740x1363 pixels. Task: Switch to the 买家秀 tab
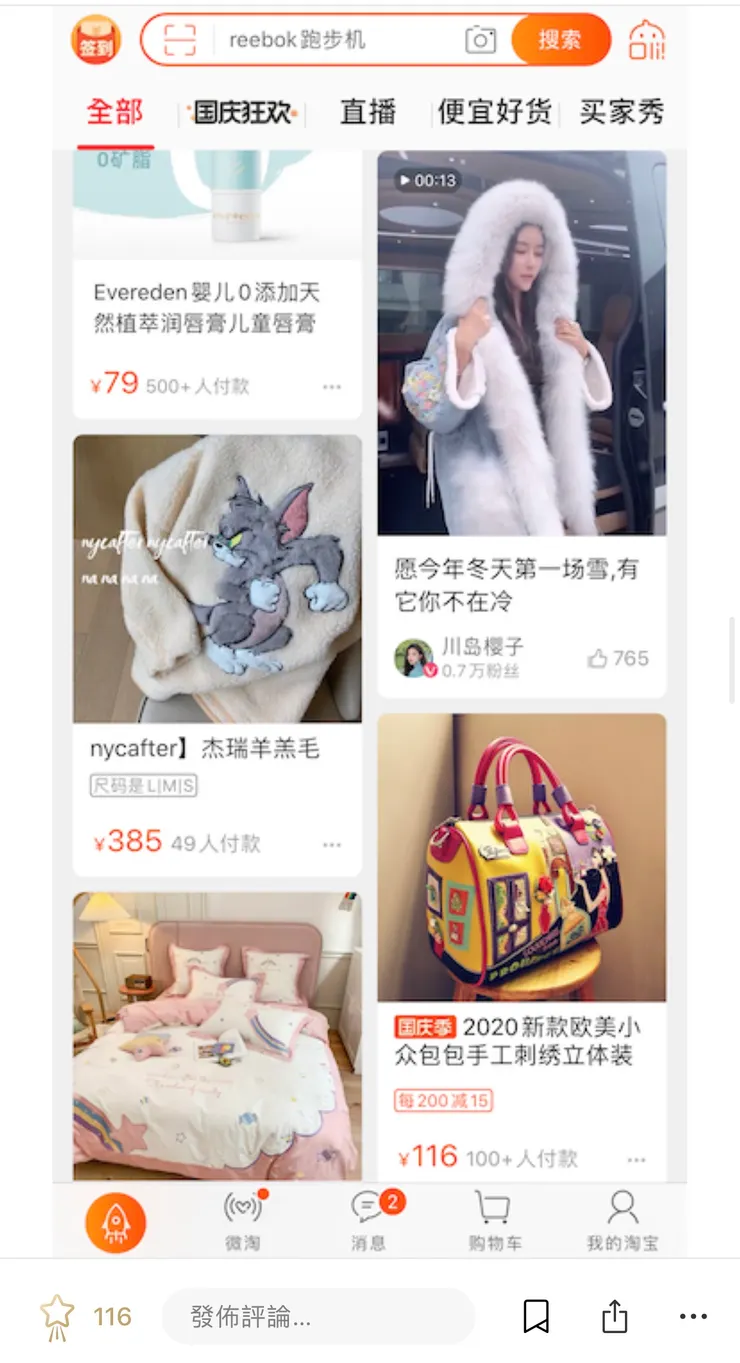622,111
